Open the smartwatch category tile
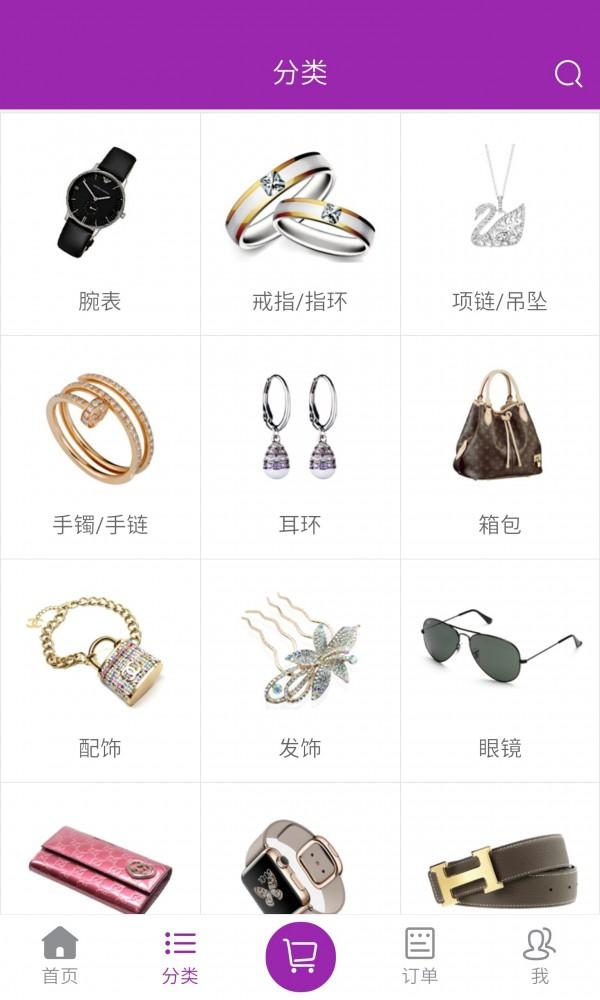 click(300, 862)
